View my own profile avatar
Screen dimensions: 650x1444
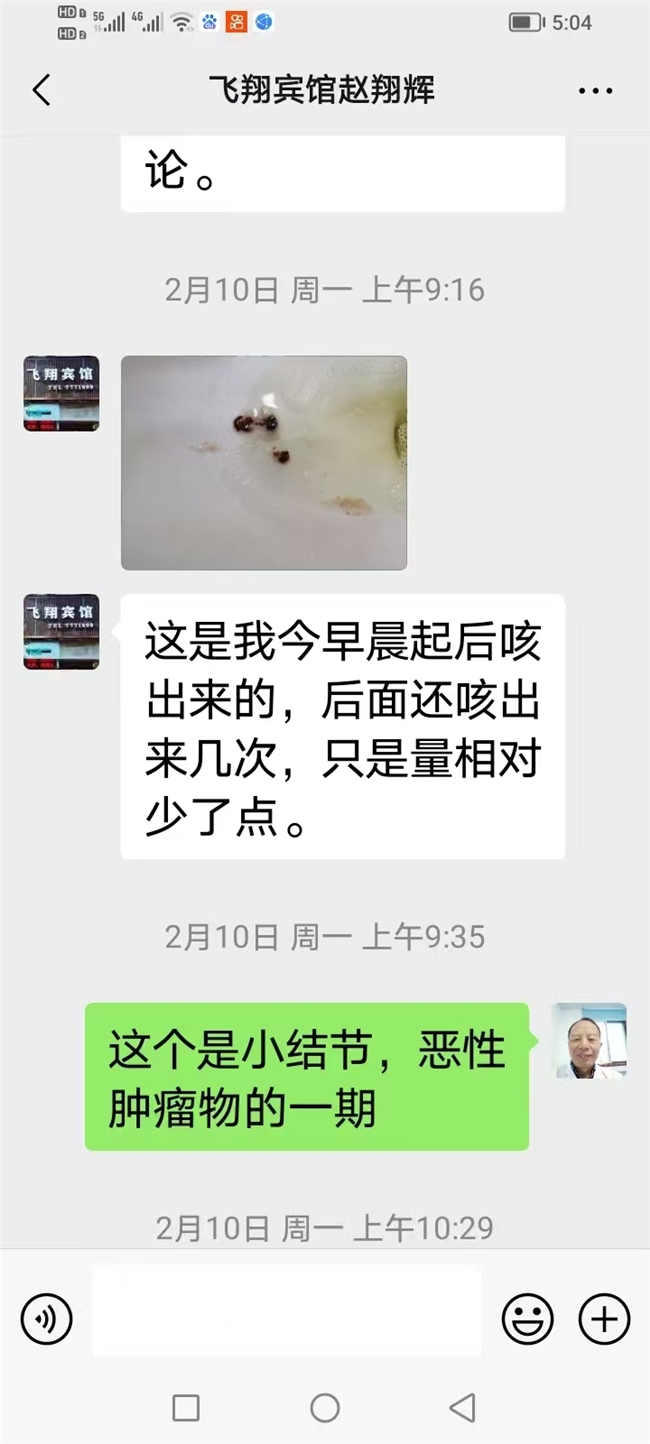(x=589, y=1040)
